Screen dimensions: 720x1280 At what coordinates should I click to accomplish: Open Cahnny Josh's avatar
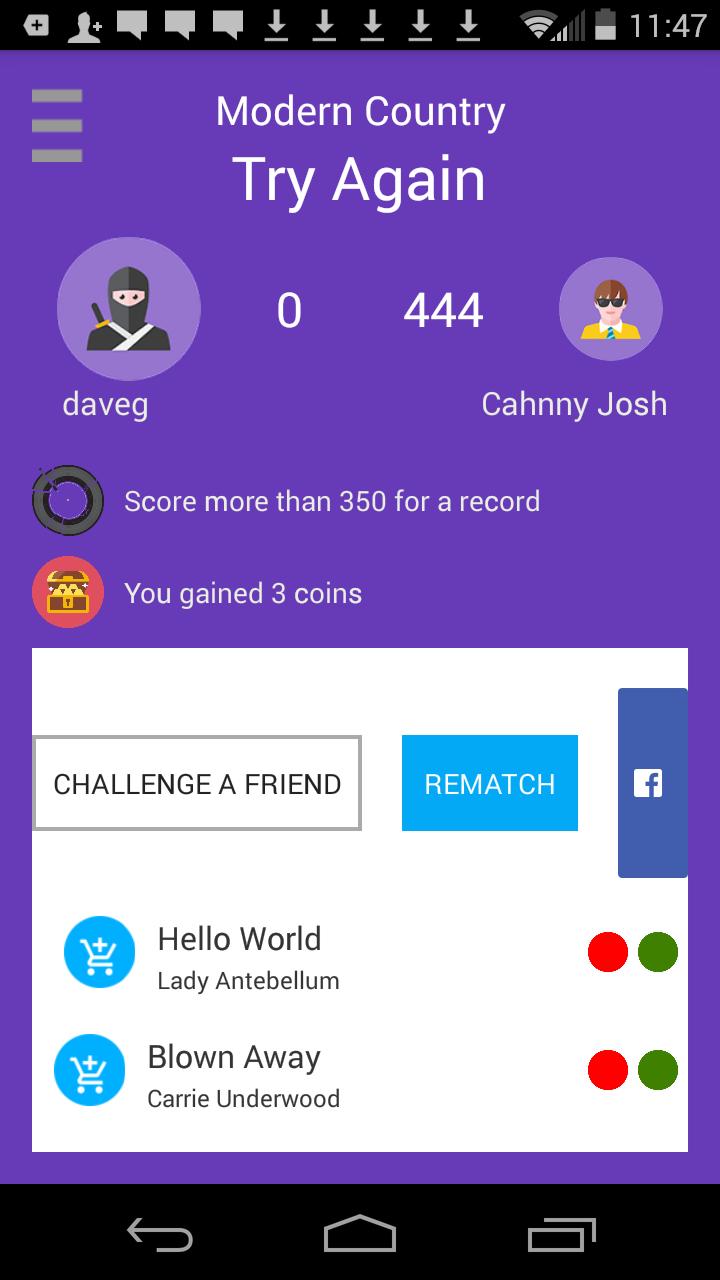coord(610,309)
